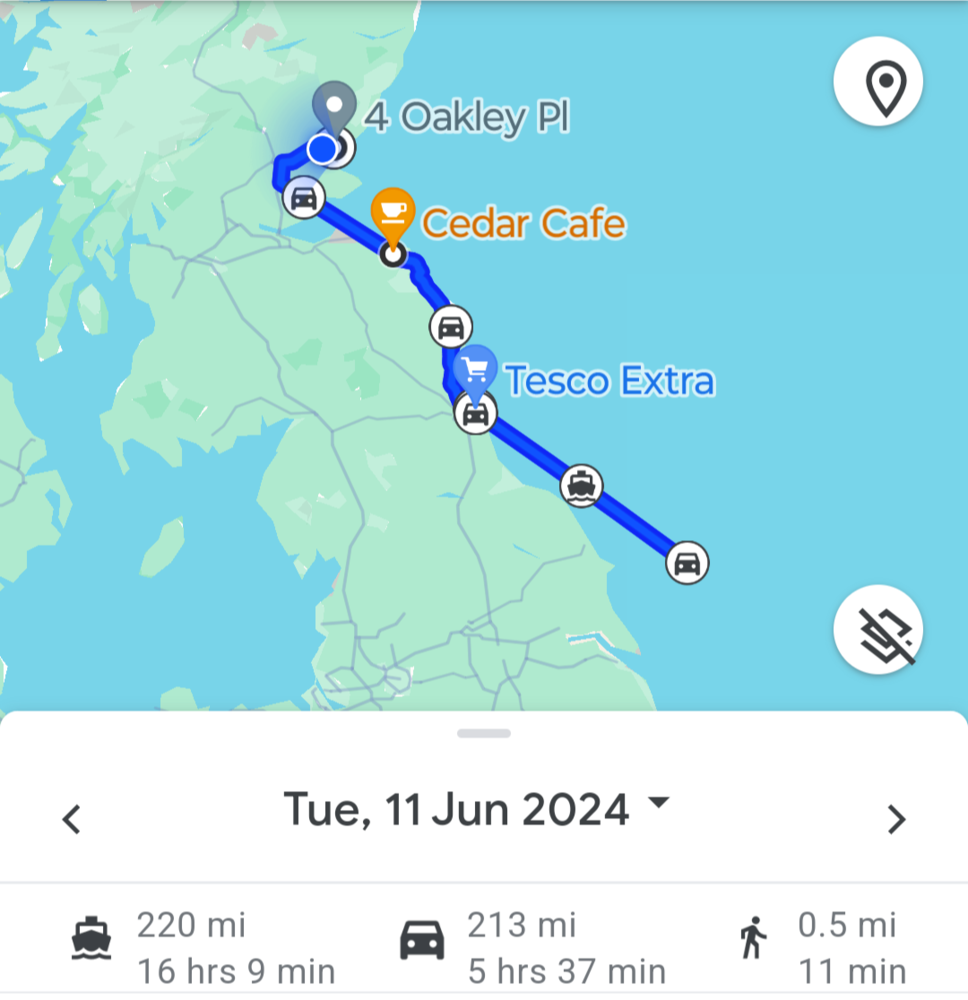Image resolution: width=968 pixels, height=1000 pixels.
Task: Go to the next day
Action: point(896,819)
